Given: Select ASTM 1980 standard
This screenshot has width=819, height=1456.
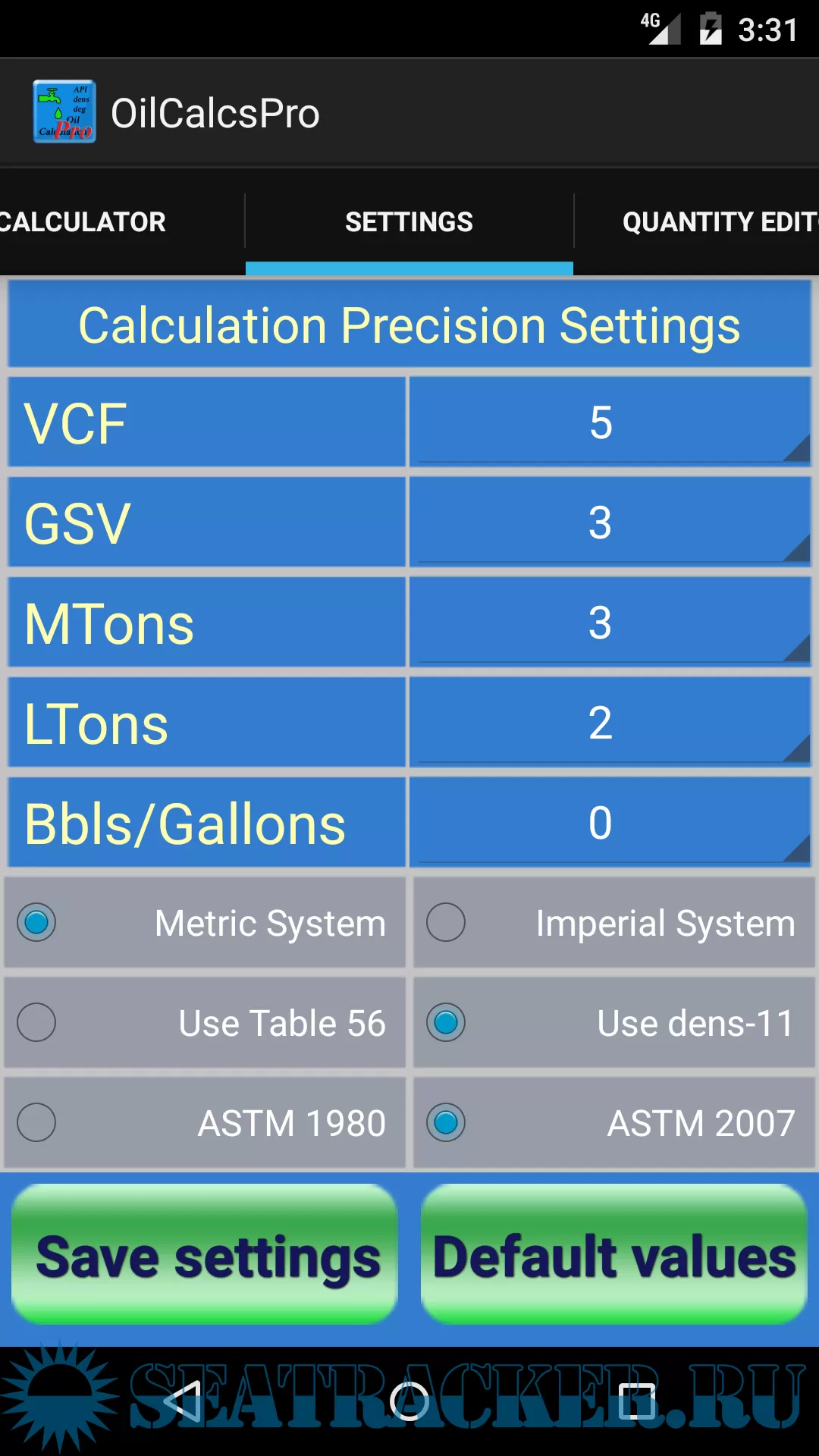Looking at the screenshot, I should (36, 1122).
